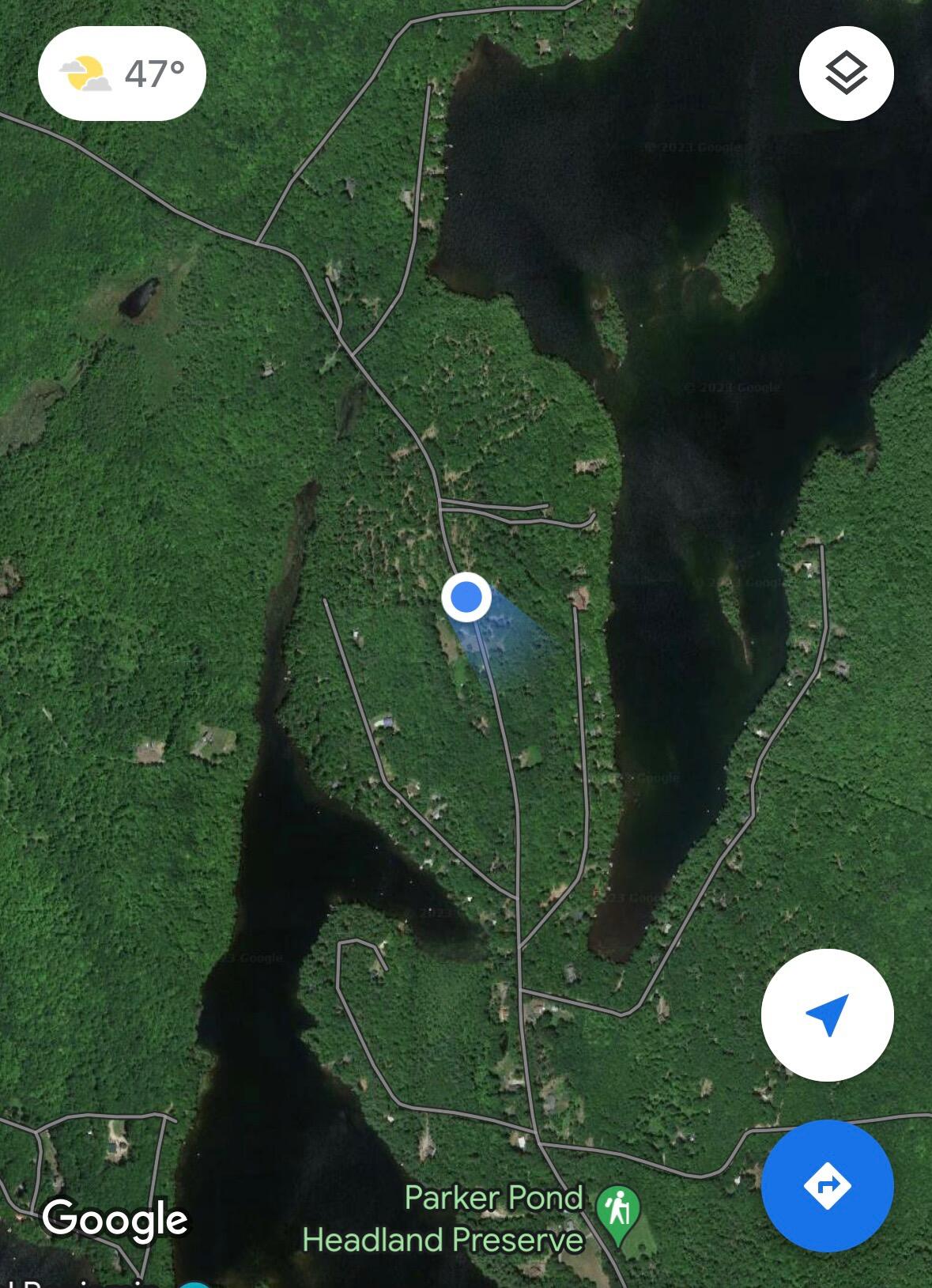
Task: Recenter map on my location
Action: [827, 1014]
